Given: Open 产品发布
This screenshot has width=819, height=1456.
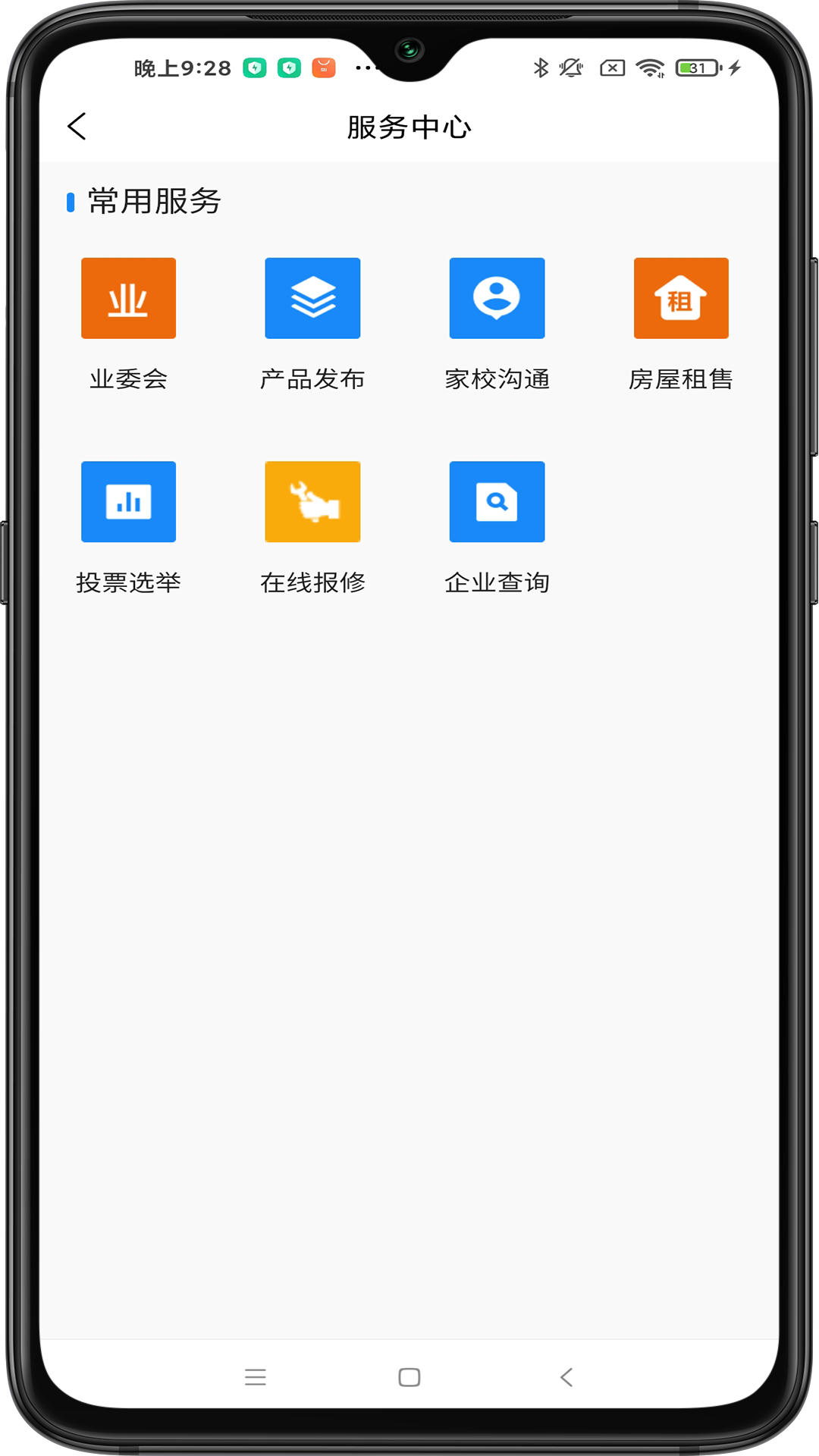Looking at the screenshot, I should [312, 299].
